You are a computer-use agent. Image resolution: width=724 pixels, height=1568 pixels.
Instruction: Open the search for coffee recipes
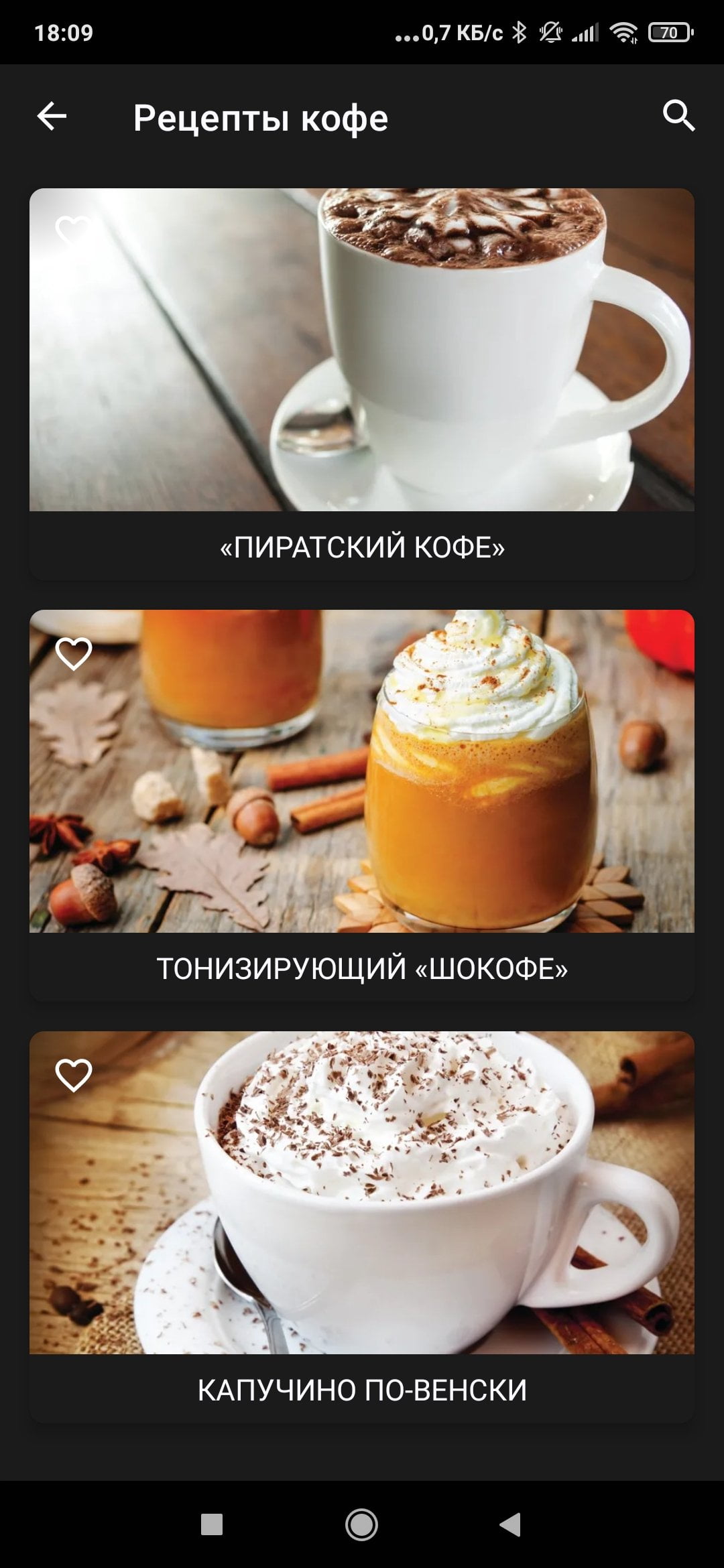click(678, 116)
